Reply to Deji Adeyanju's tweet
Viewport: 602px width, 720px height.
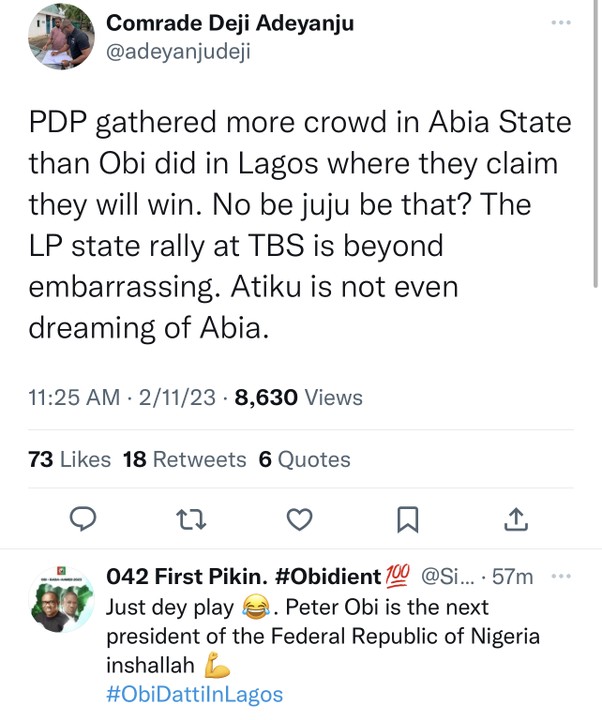pyautogui.click(x=85, y=518)
